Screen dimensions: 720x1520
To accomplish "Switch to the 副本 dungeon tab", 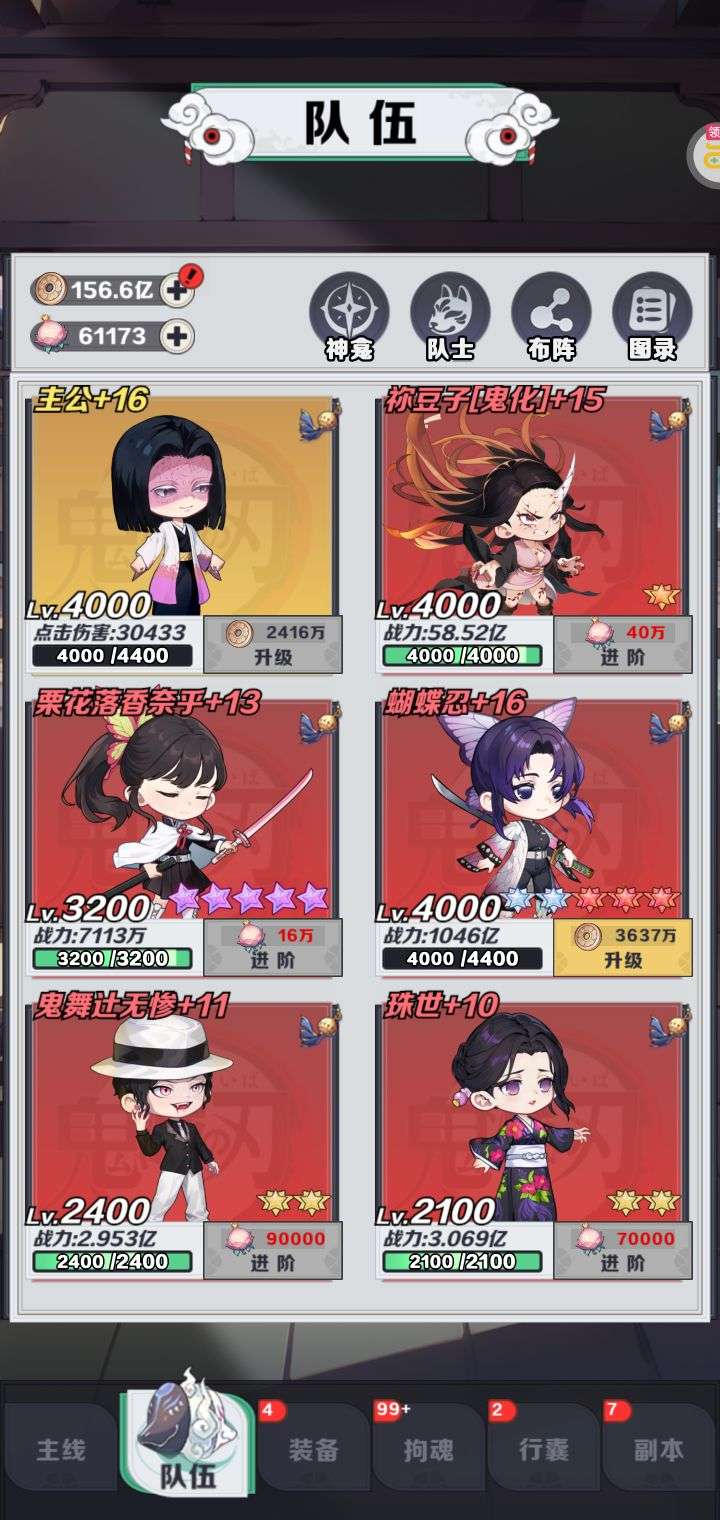I will pyautogui.click(x=659, y=1448).
